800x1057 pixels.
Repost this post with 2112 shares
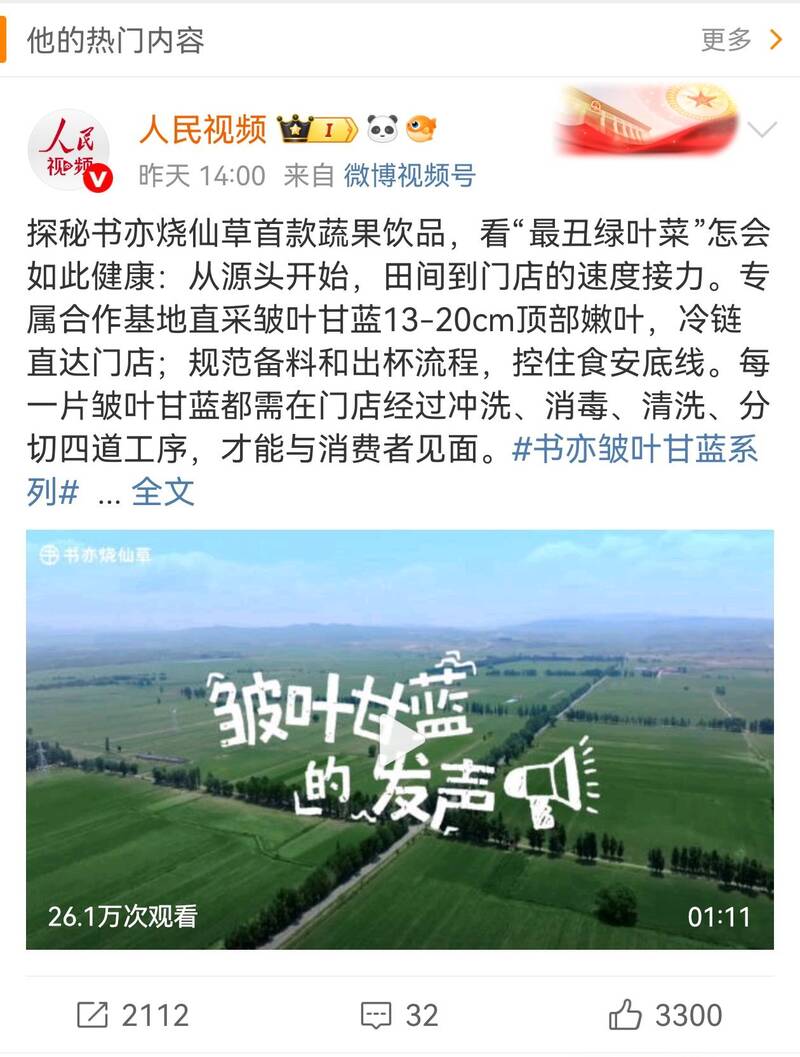(132, 1015)
